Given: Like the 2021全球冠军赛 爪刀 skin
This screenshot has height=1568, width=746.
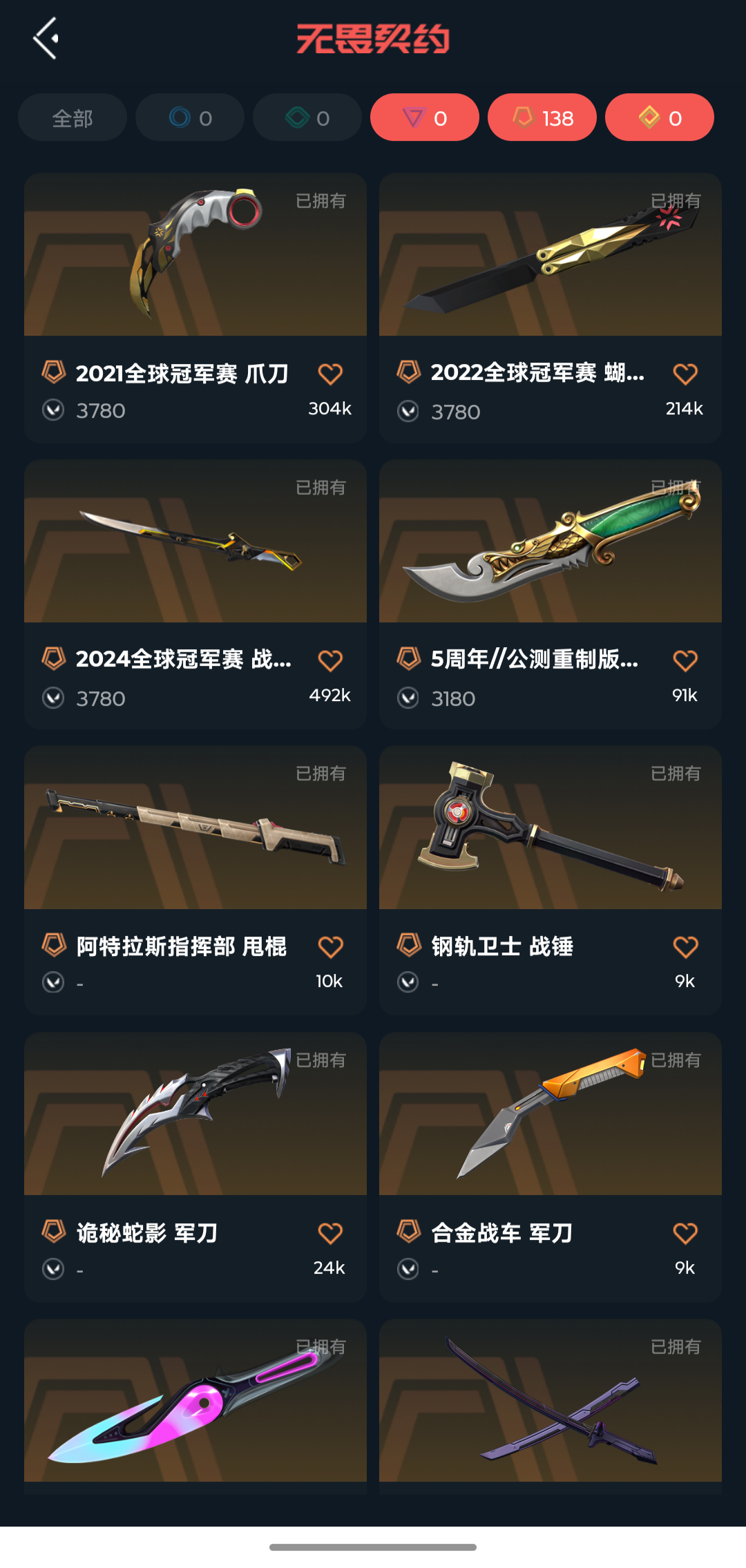Looking at the screenshot, I should tap(330, 374).
